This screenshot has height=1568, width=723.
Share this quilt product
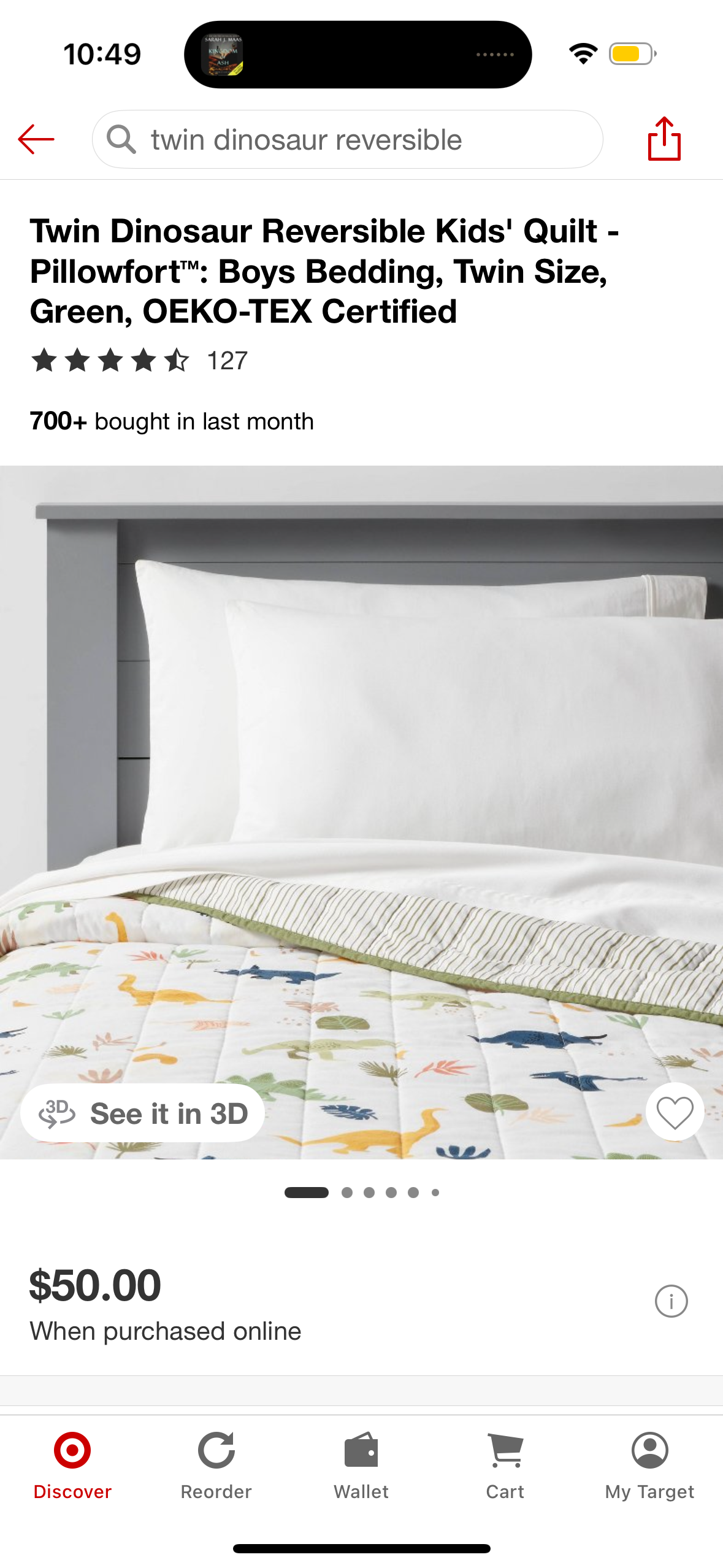(x=664, y=139)
